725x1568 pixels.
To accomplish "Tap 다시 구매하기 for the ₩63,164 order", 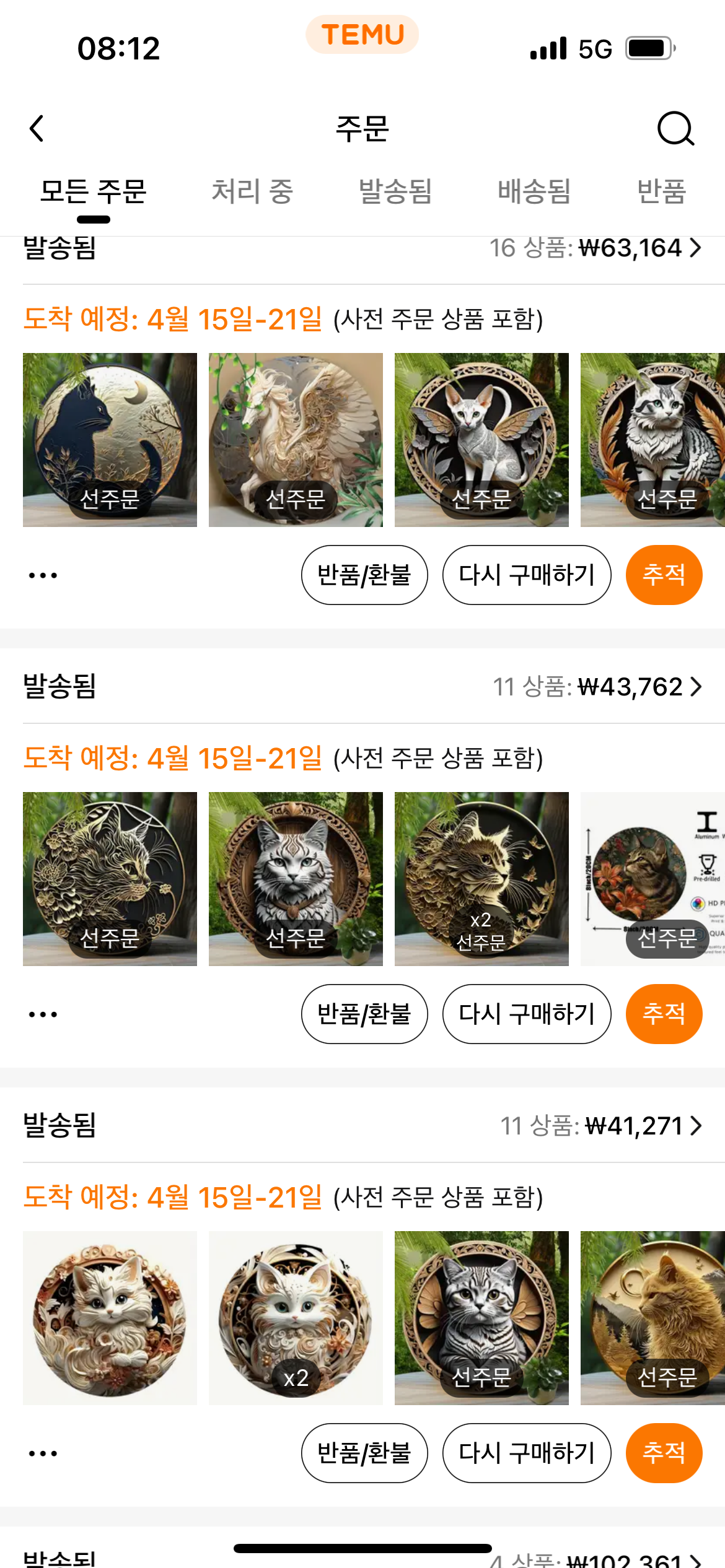I will pyautogui.click(x=527, y=575).
